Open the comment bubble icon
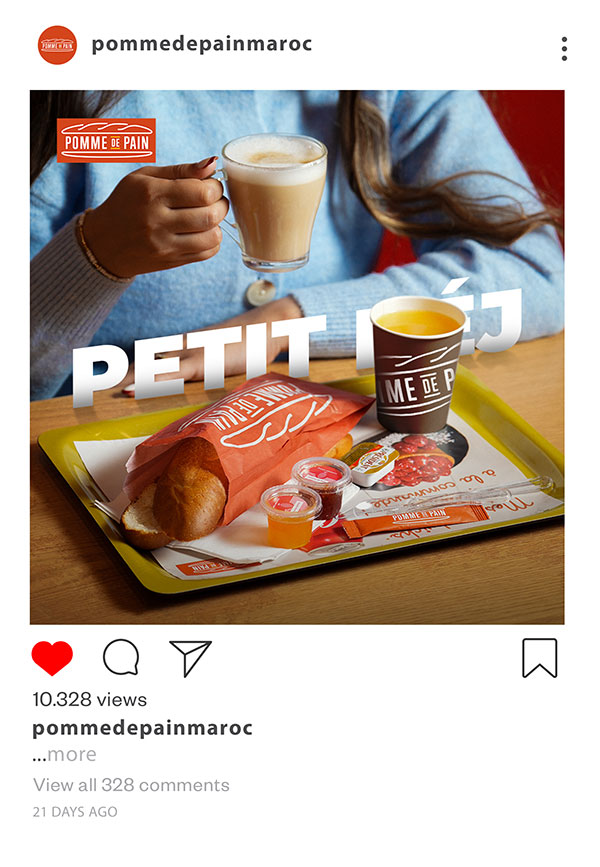600x867 pixels. click(121, 658)
